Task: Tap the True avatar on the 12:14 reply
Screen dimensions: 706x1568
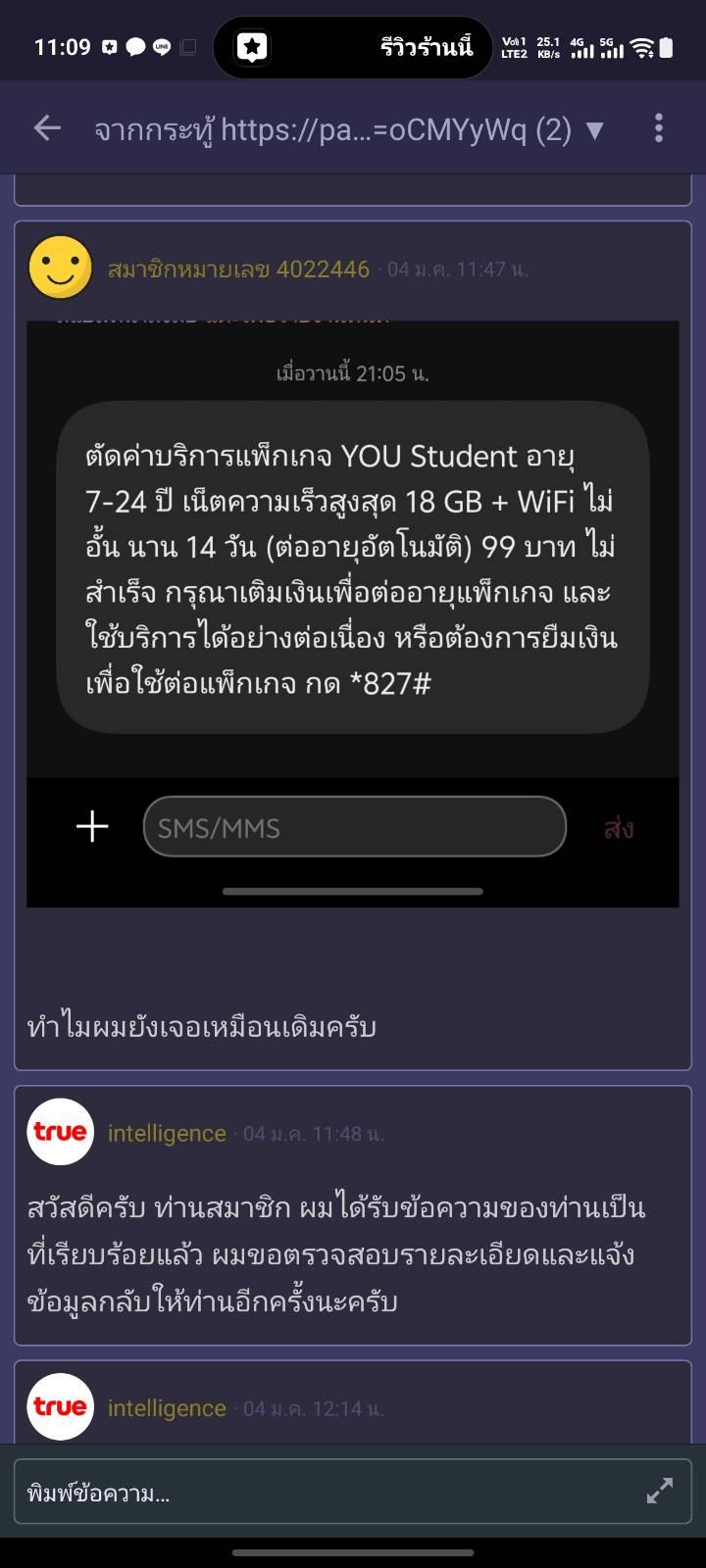Action: click(x=60, y=1407)
